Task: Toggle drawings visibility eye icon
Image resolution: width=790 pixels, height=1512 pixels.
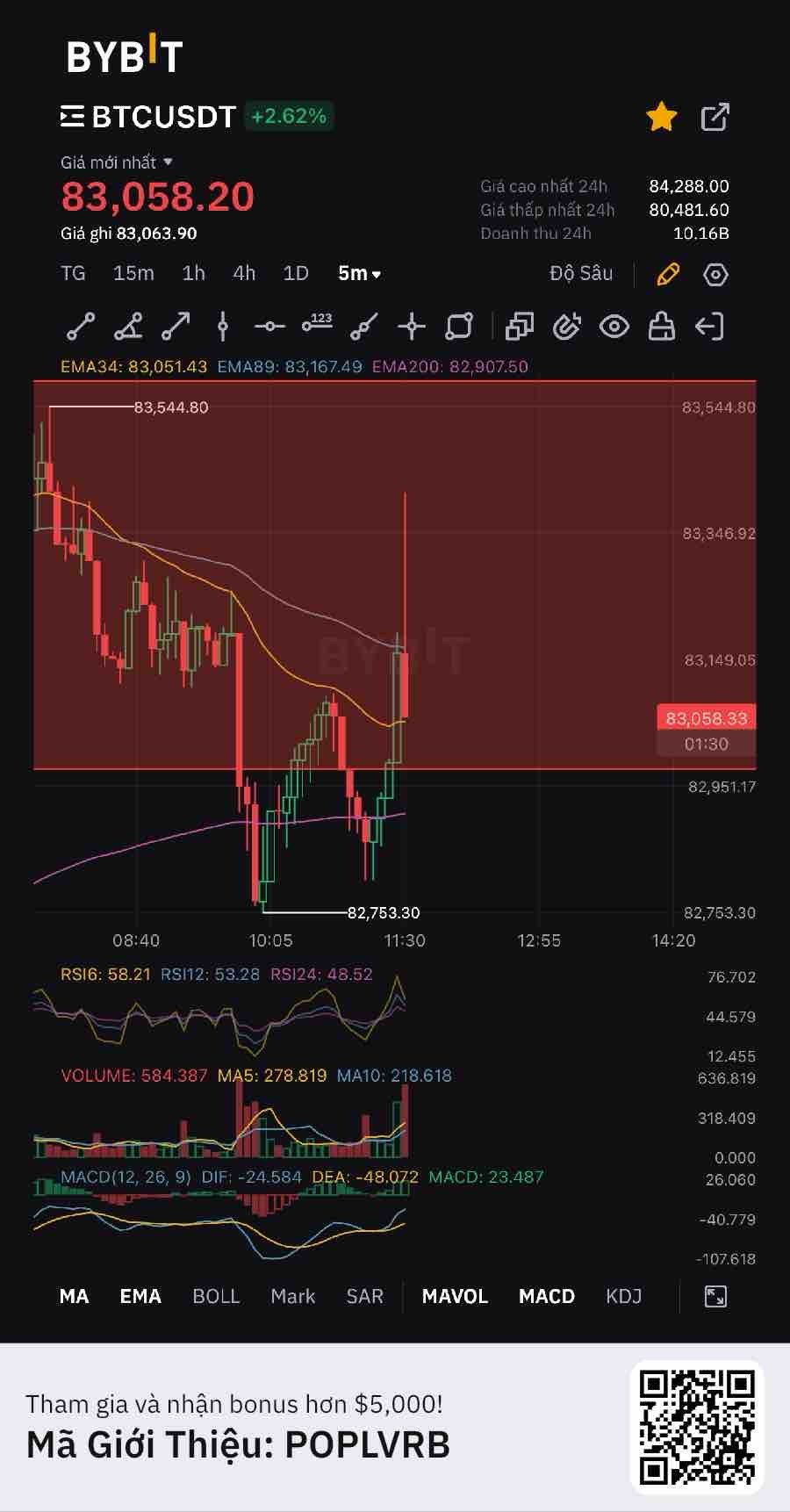Action: 614,327
